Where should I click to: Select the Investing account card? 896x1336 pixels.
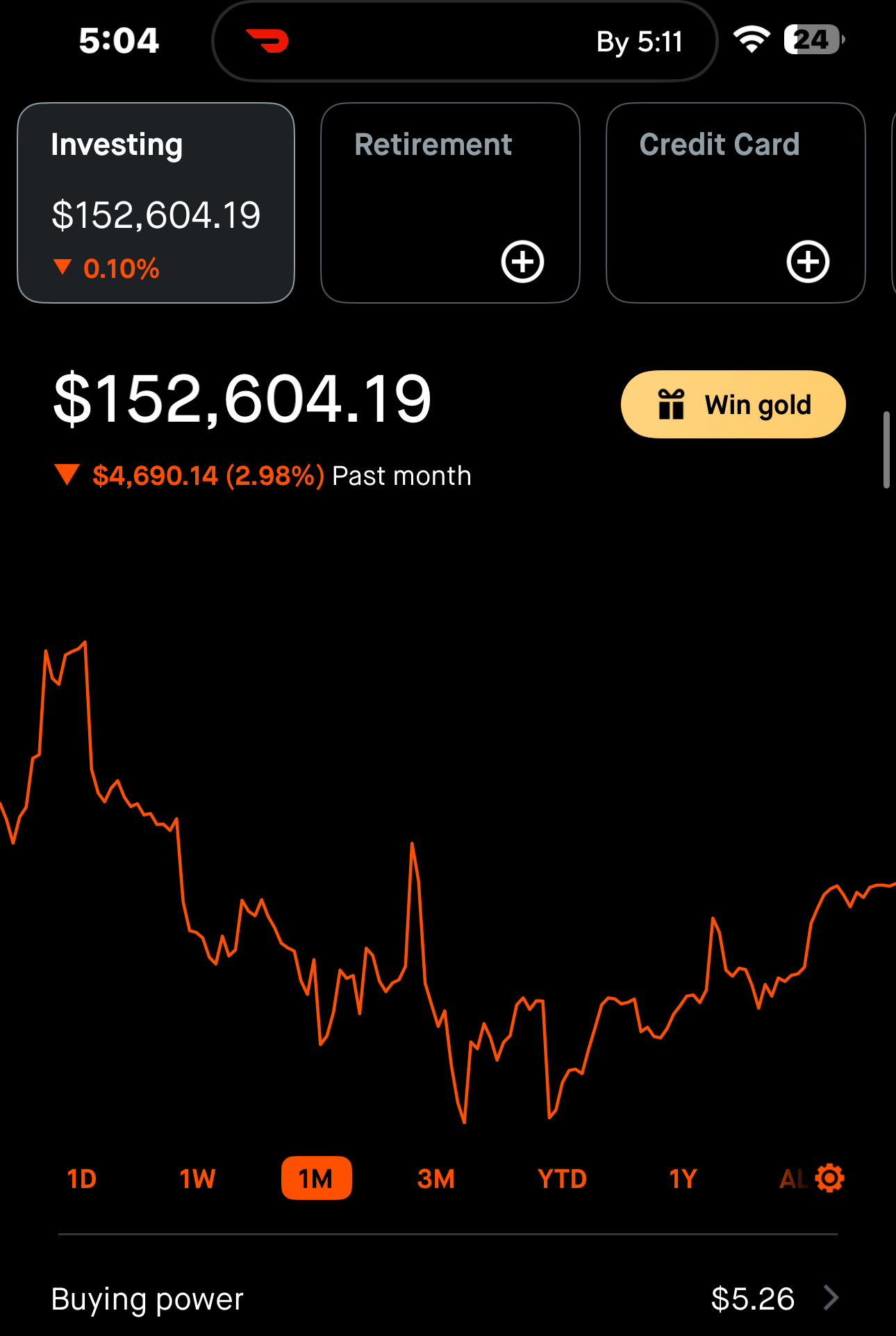pyautogui.click(x=156, y=203)
